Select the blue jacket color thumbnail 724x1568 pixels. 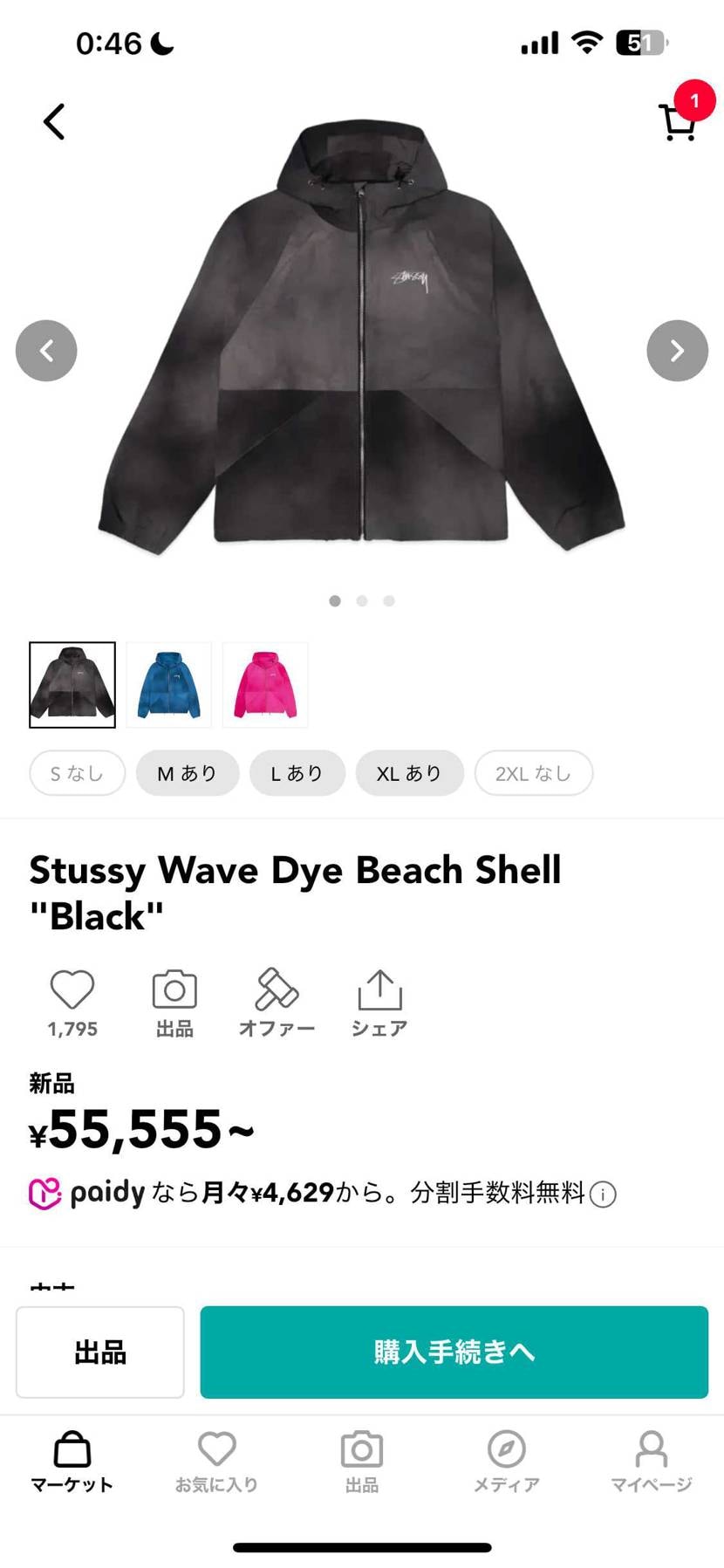169,685
